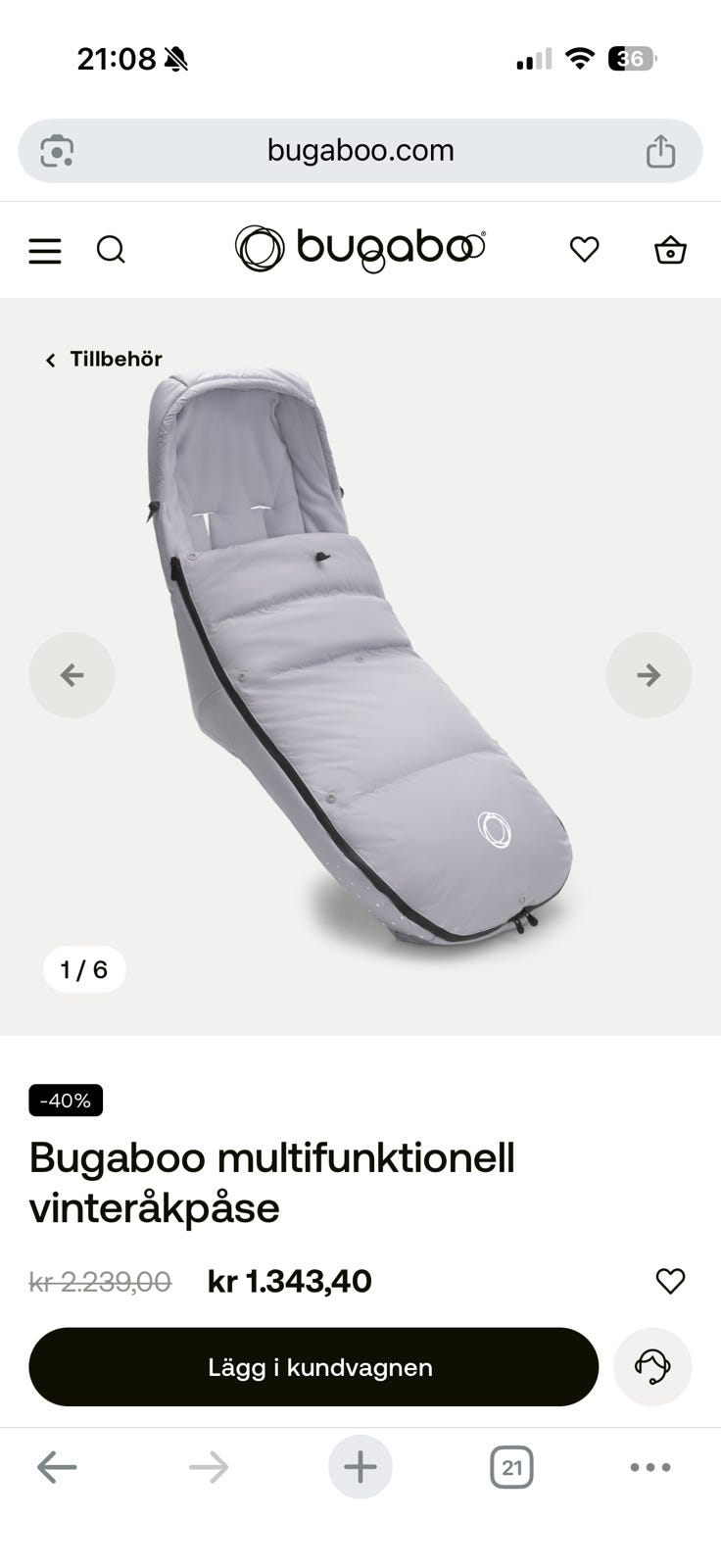Open customer support chat
The width and height of the screenshot is (721, 1568).
(x=652, y=1367)
